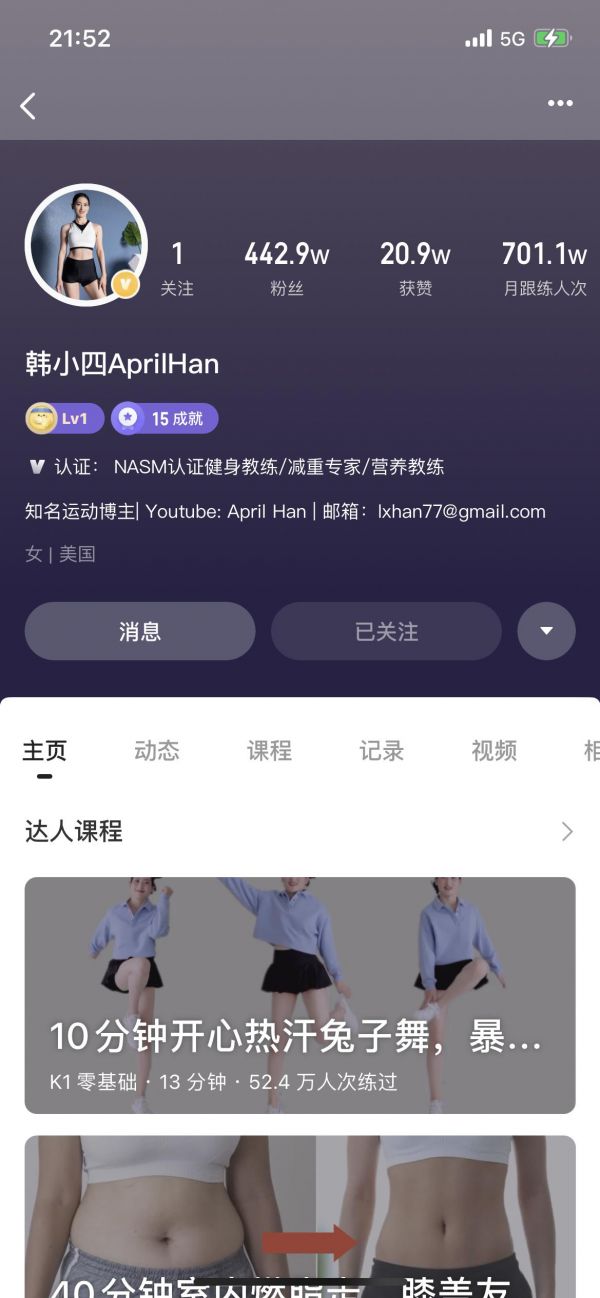
Task: Tap the Lv1 level badge
Action: [64, 419]
